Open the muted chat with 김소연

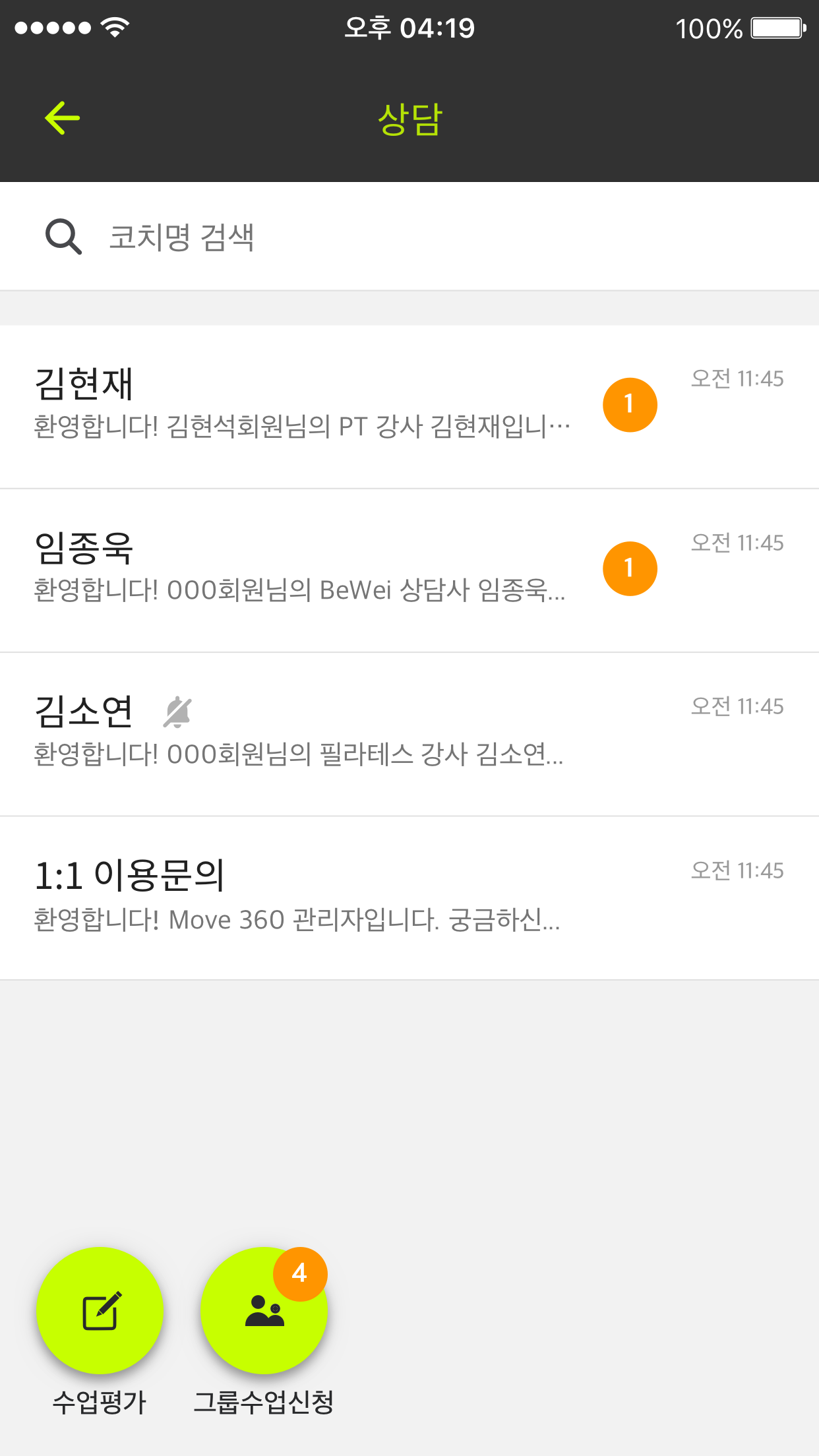pyautogui.click(x=303, y=733)
